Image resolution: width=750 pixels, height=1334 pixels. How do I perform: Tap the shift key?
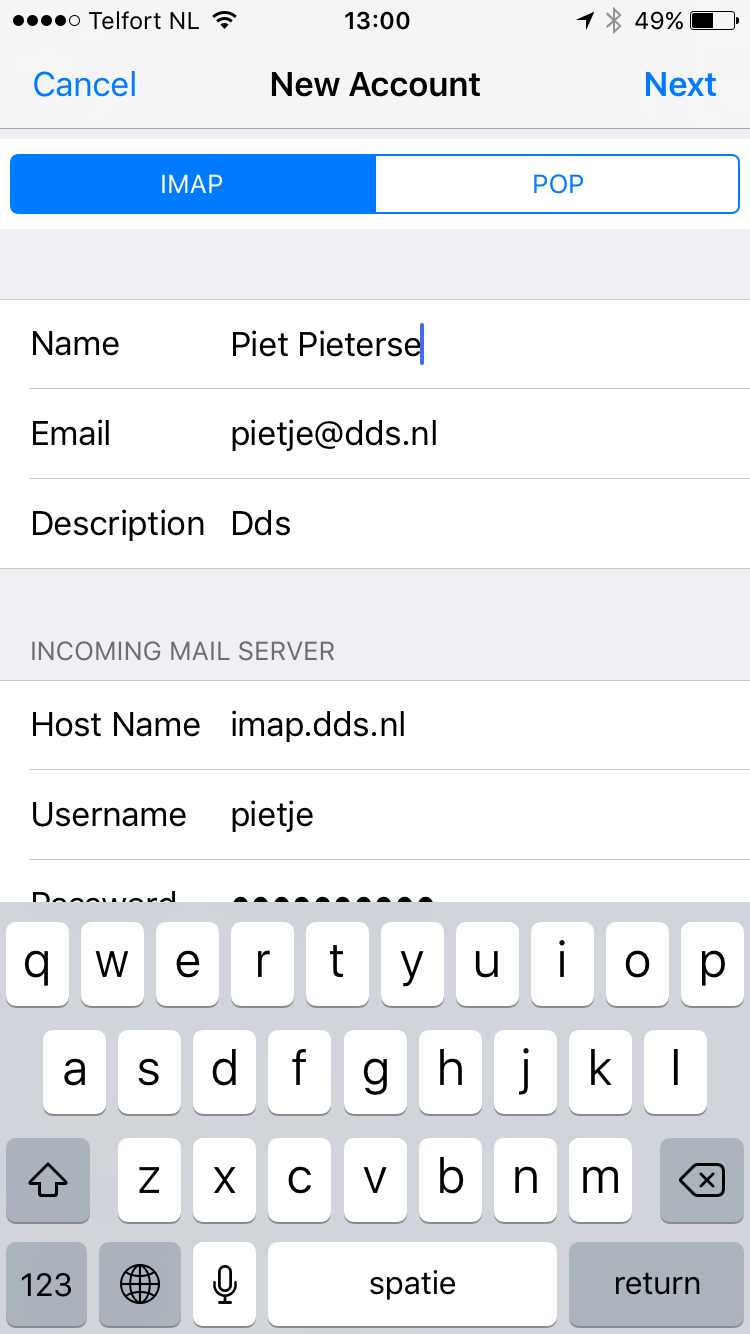47,1180
